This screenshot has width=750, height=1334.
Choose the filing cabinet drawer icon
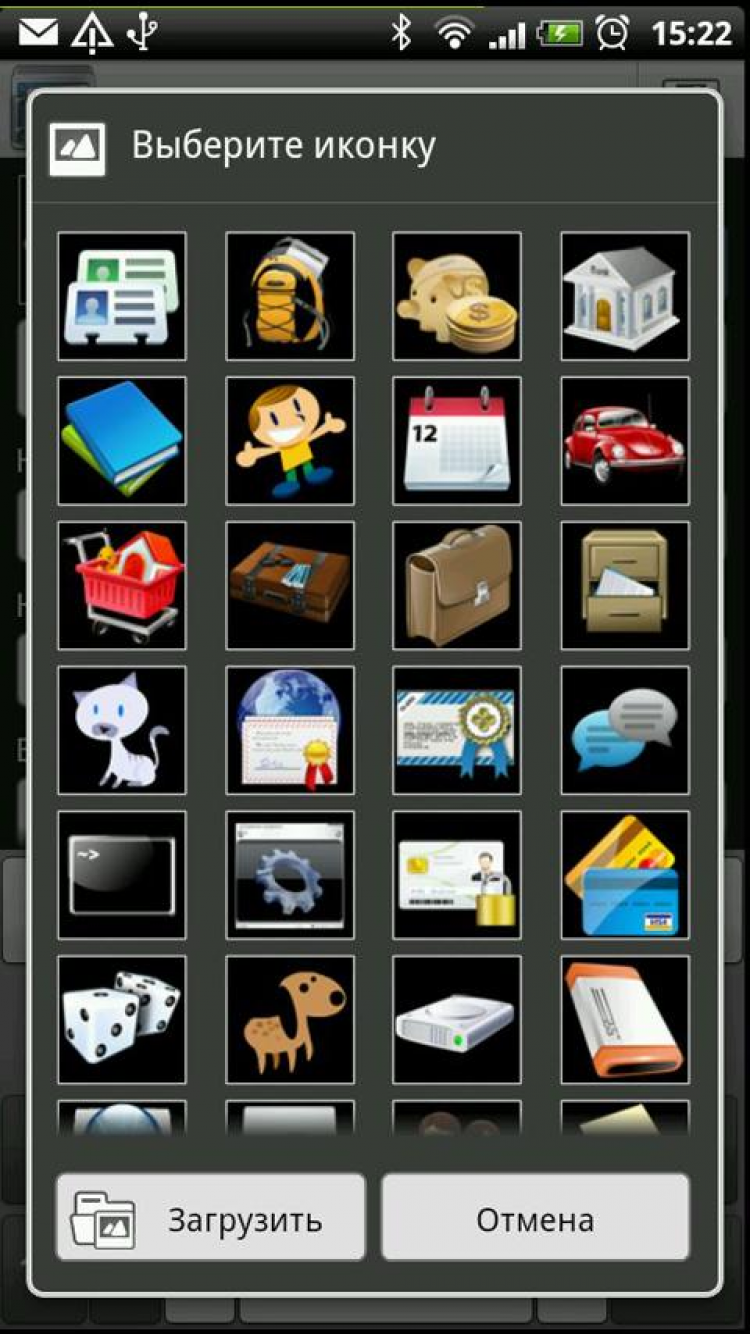coord(625,585)
